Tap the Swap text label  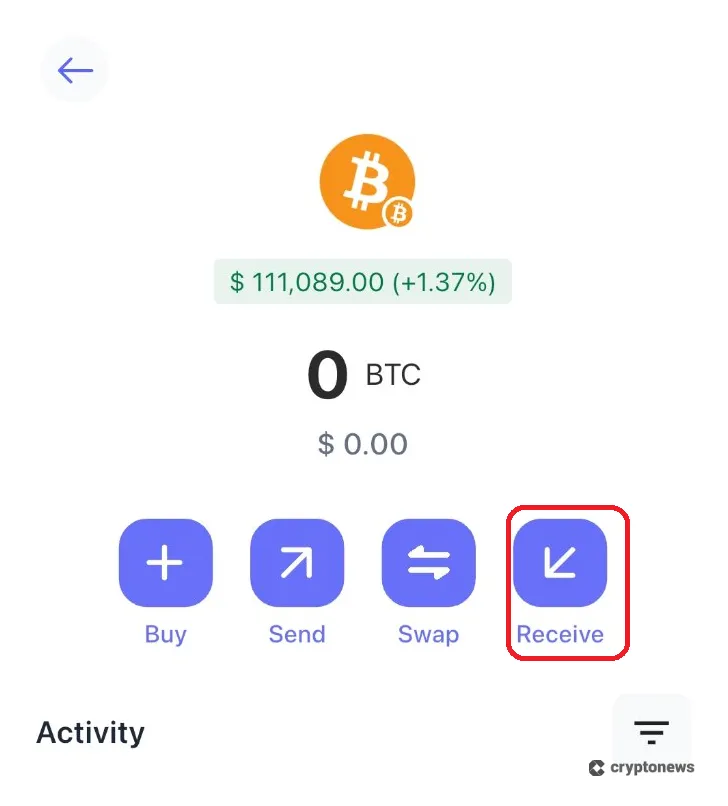428,634
